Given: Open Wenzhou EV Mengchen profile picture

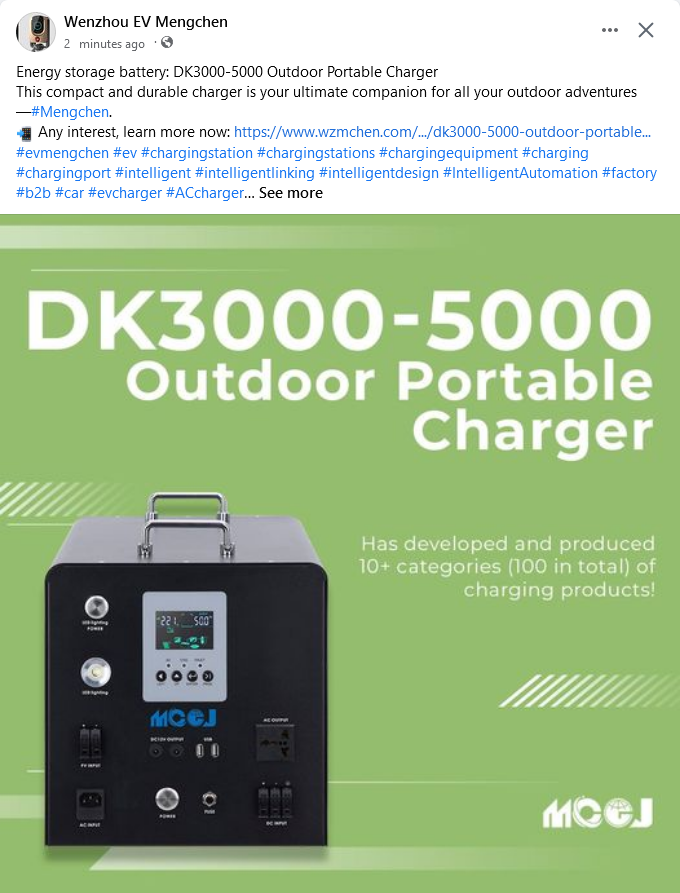Looking at the screenshot, I should click(36, 32).
